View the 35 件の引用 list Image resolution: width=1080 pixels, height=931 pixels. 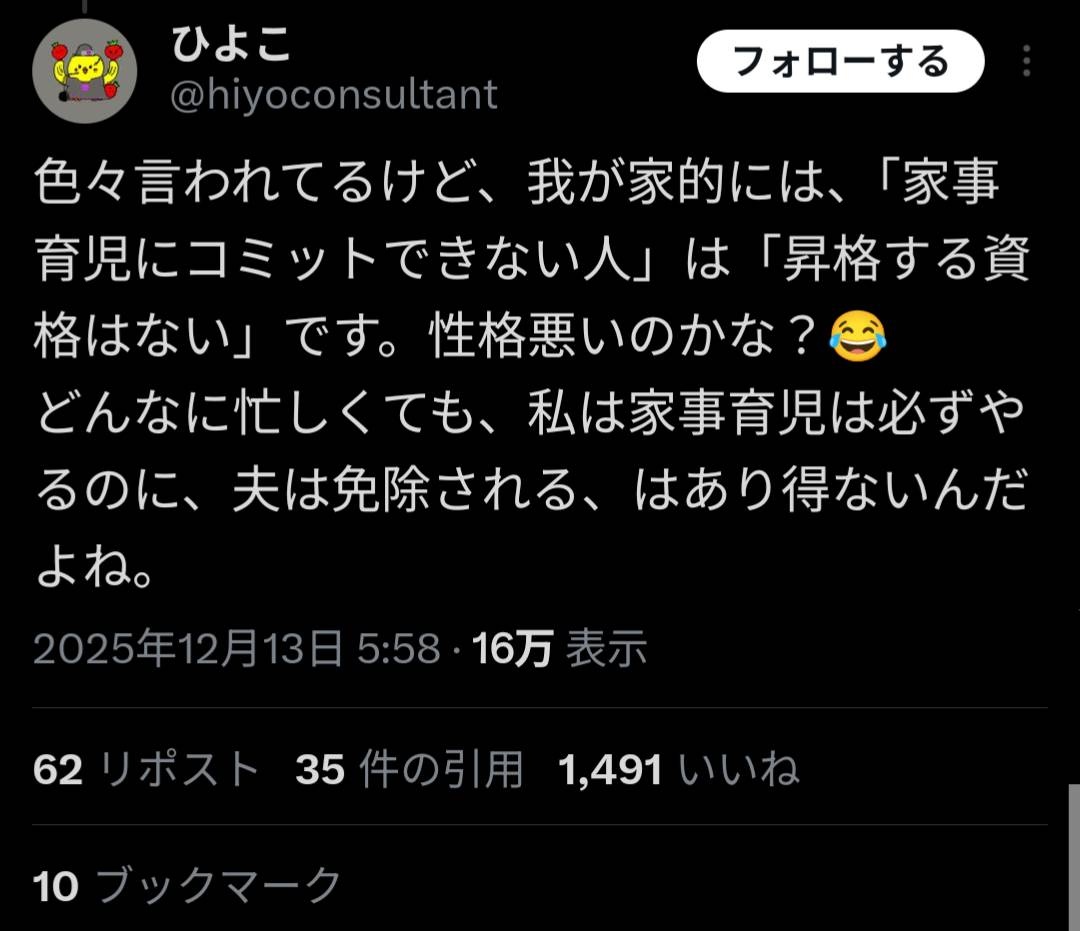[409, 770]
